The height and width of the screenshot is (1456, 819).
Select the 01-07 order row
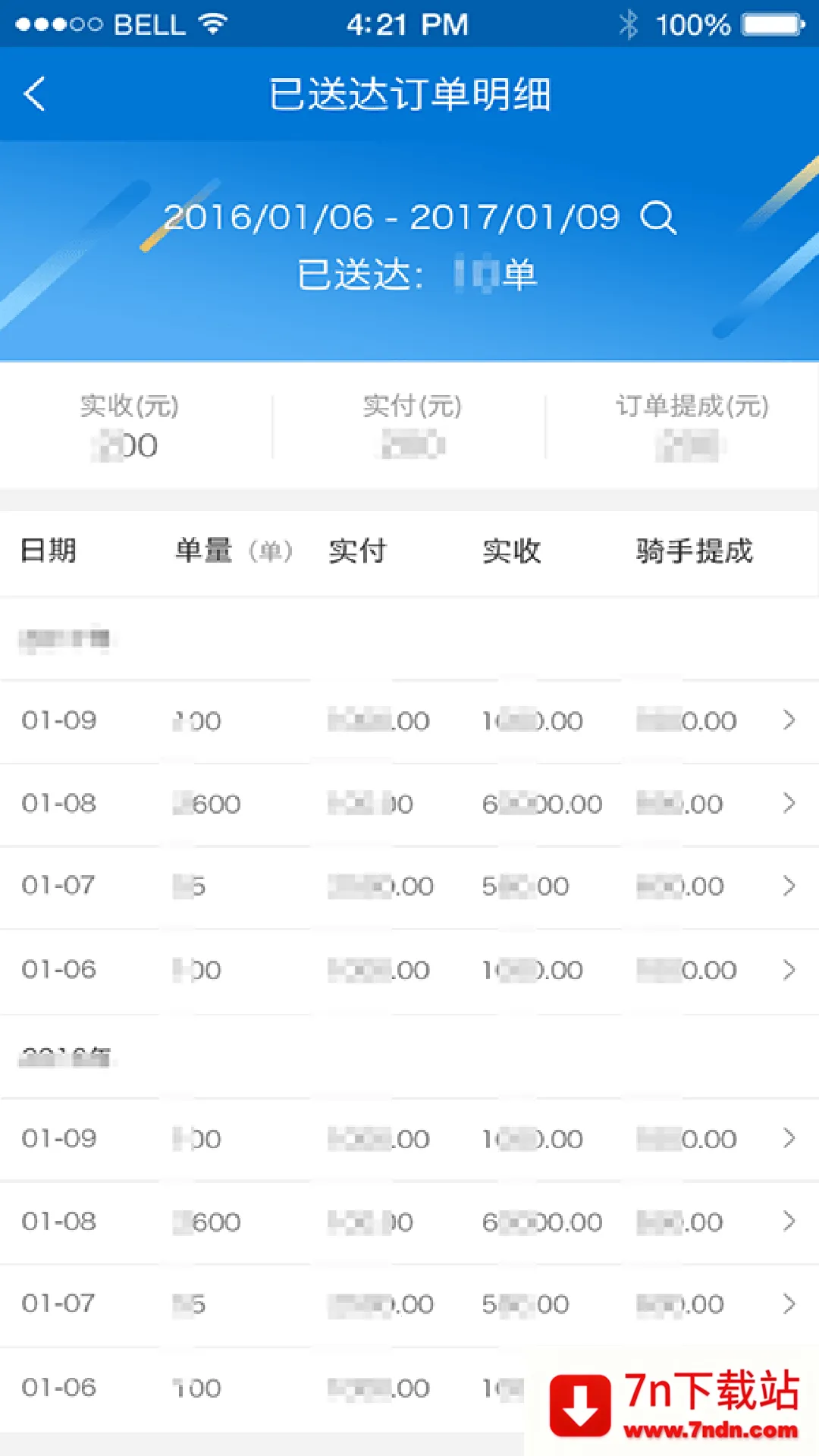[x=409, y=886]
